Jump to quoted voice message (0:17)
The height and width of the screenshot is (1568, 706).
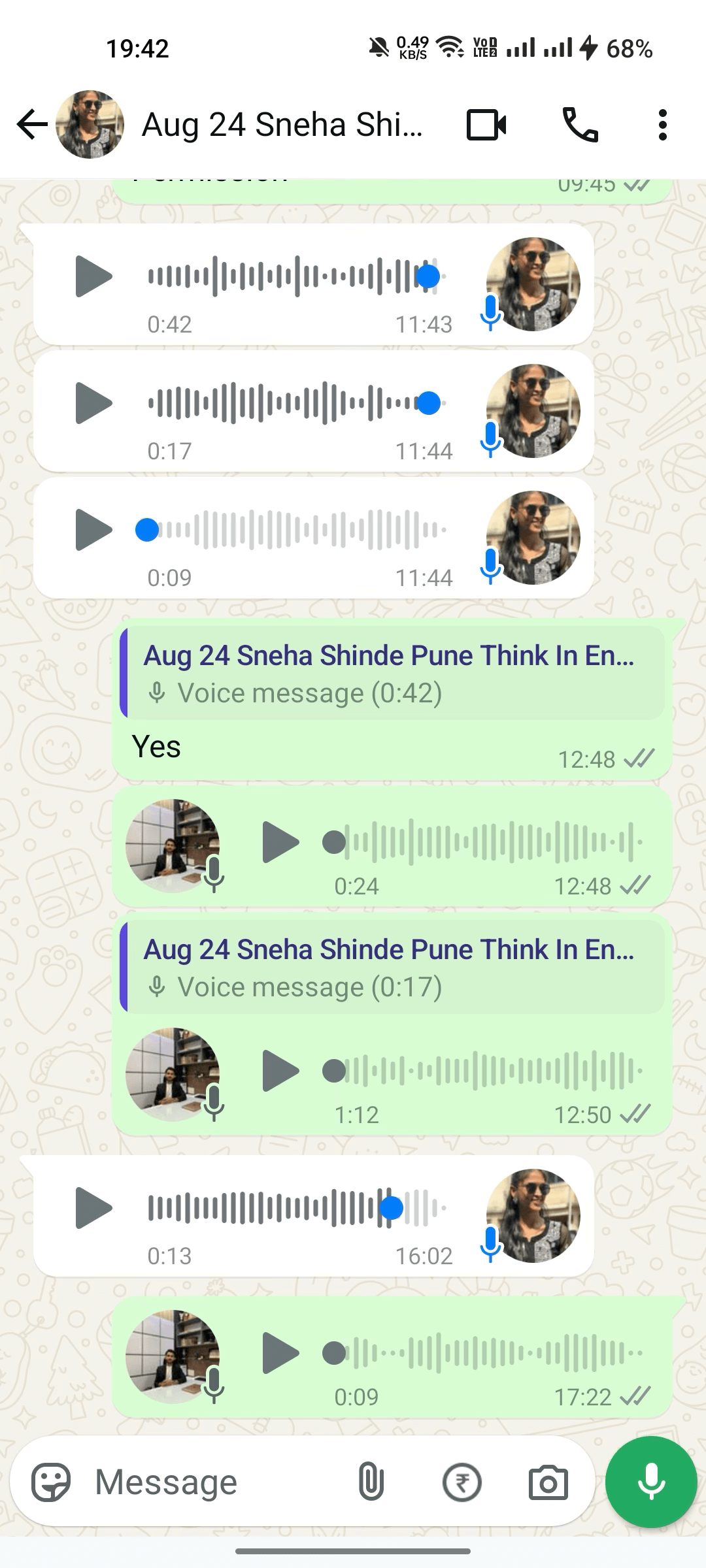pos(392,967)
